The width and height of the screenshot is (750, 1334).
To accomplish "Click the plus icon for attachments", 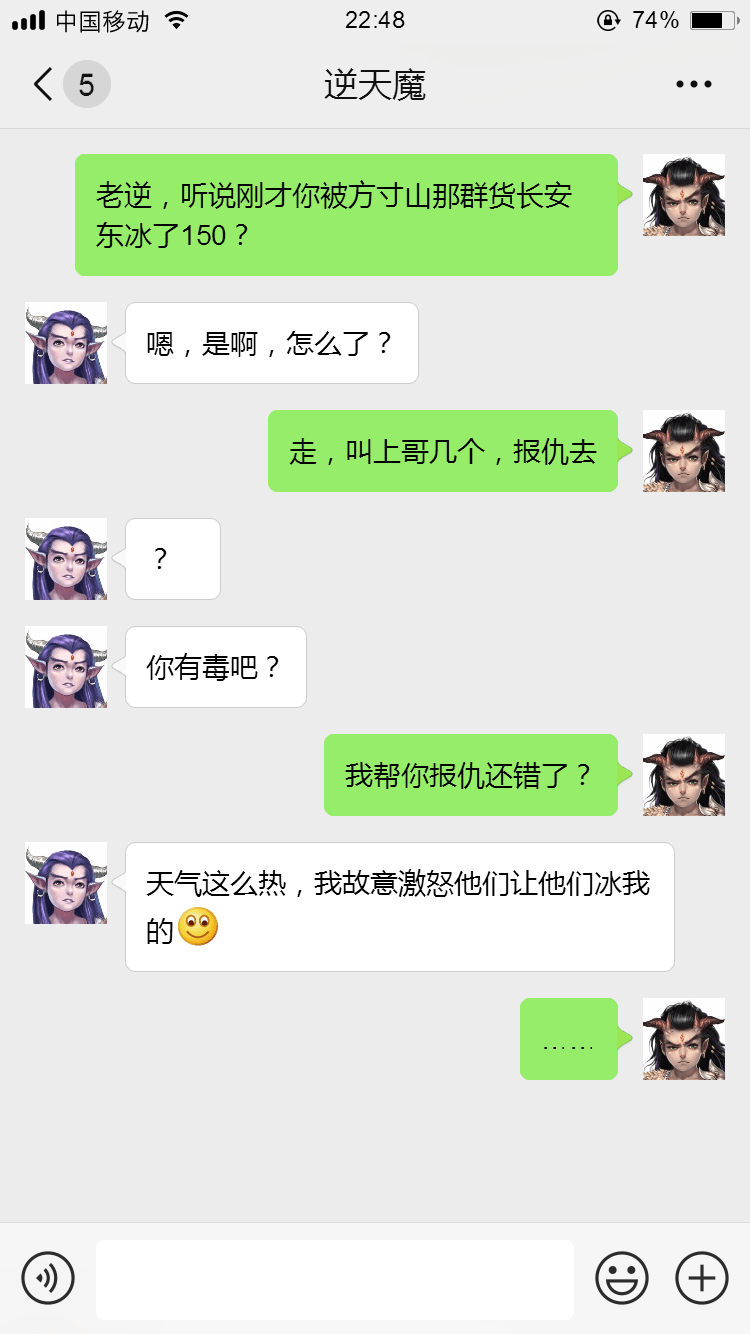I will [701, 1278].
